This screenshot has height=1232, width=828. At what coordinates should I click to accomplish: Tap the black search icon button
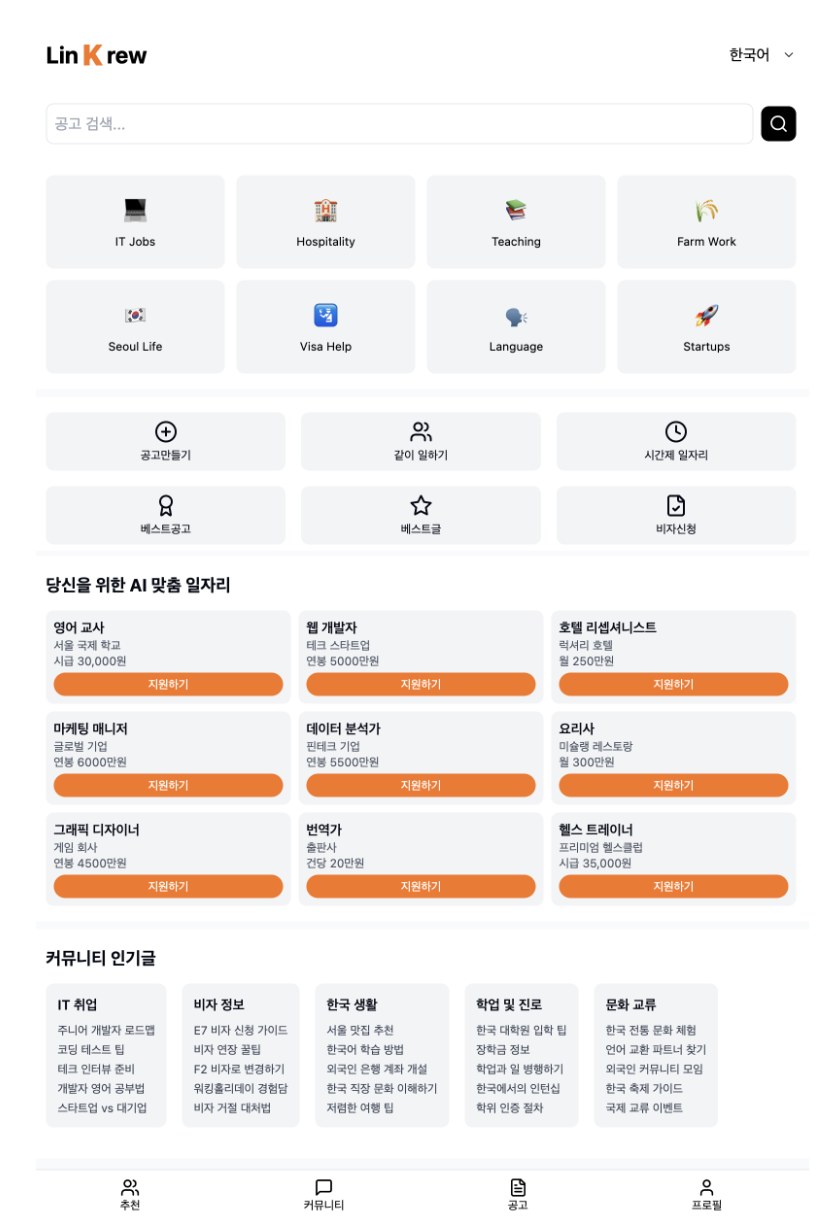coord(778,124)
